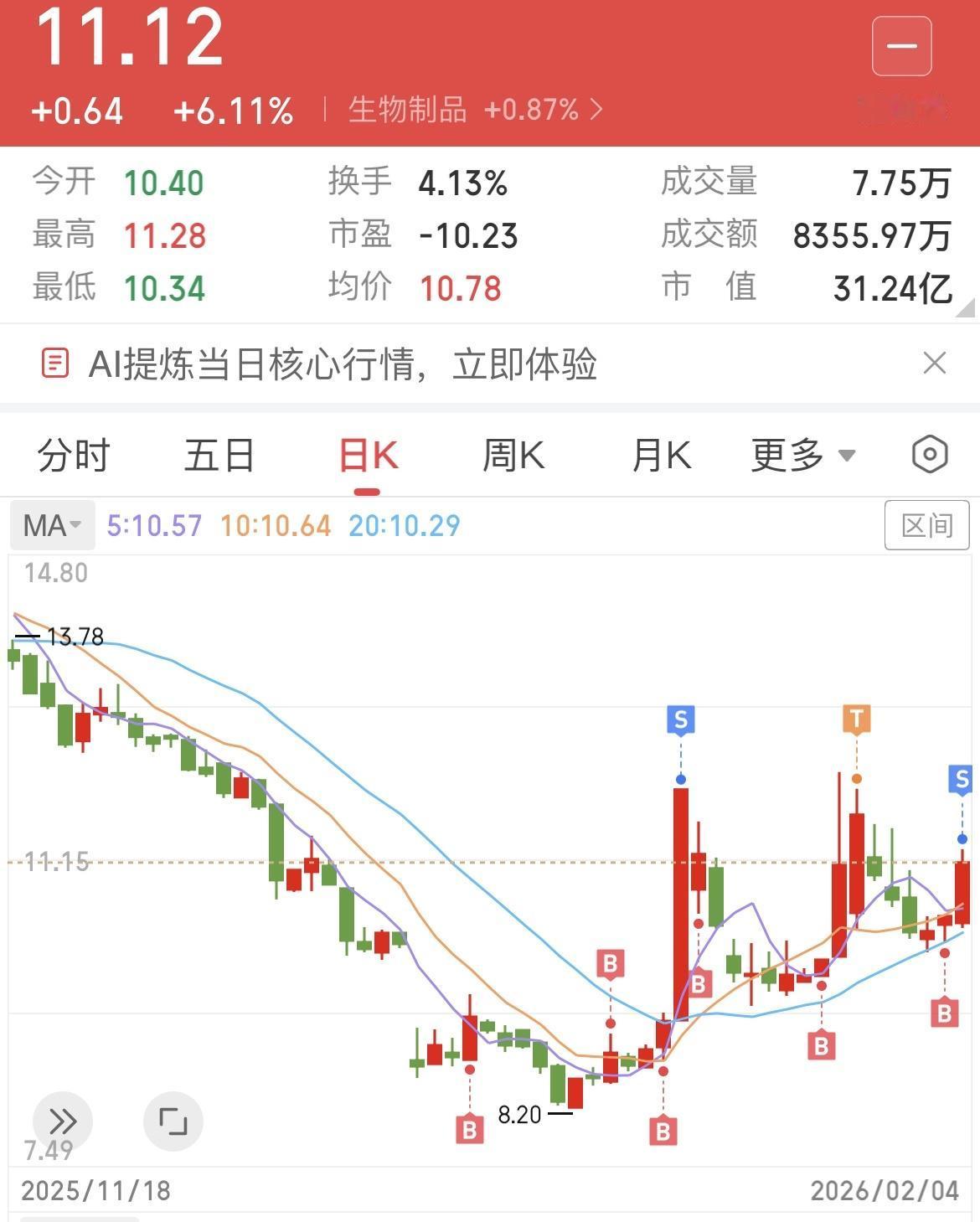This screenshot has width=980, height=1222.
Task: Switch to the 分时 tab
Action: click(x=72, y=455)
